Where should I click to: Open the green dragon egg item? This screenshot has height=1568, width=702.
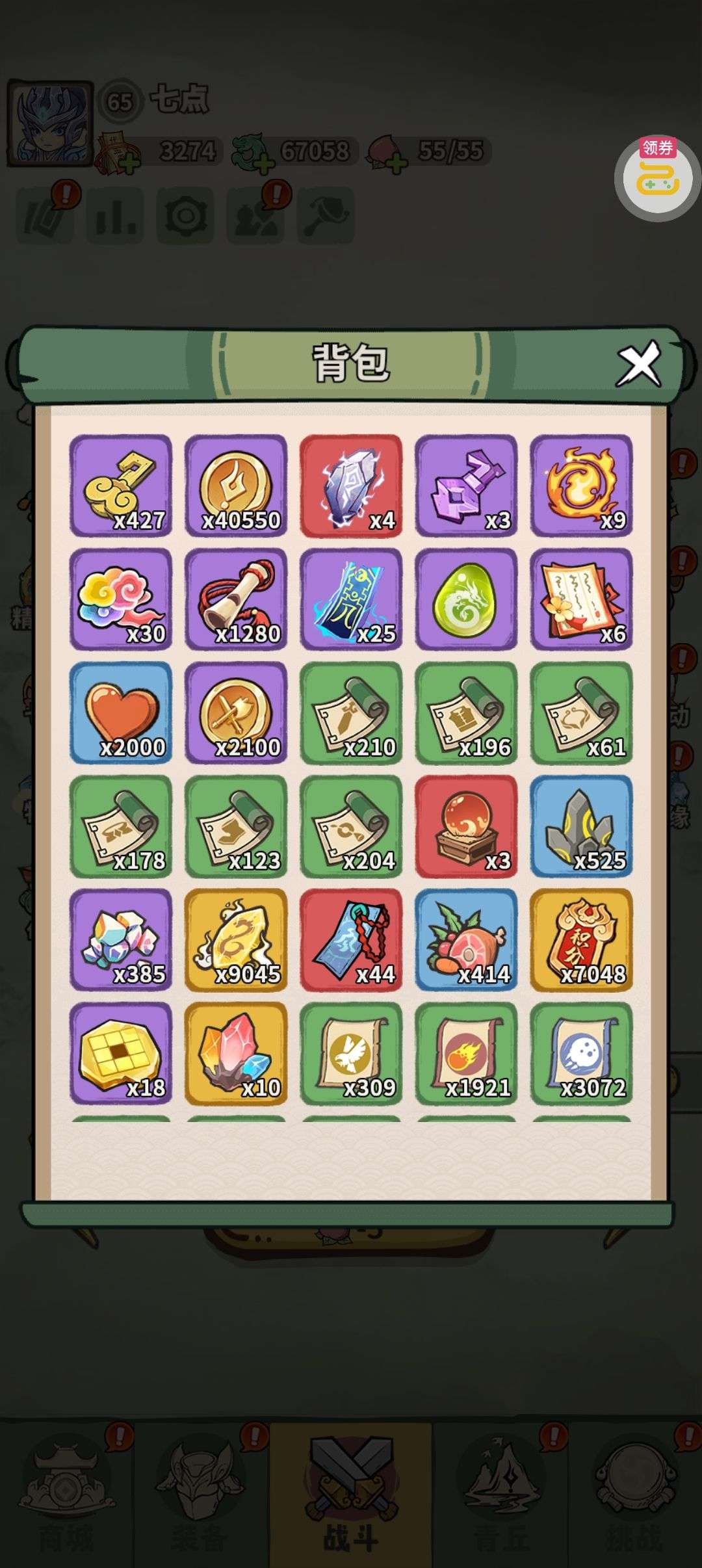tap(466, 599)
